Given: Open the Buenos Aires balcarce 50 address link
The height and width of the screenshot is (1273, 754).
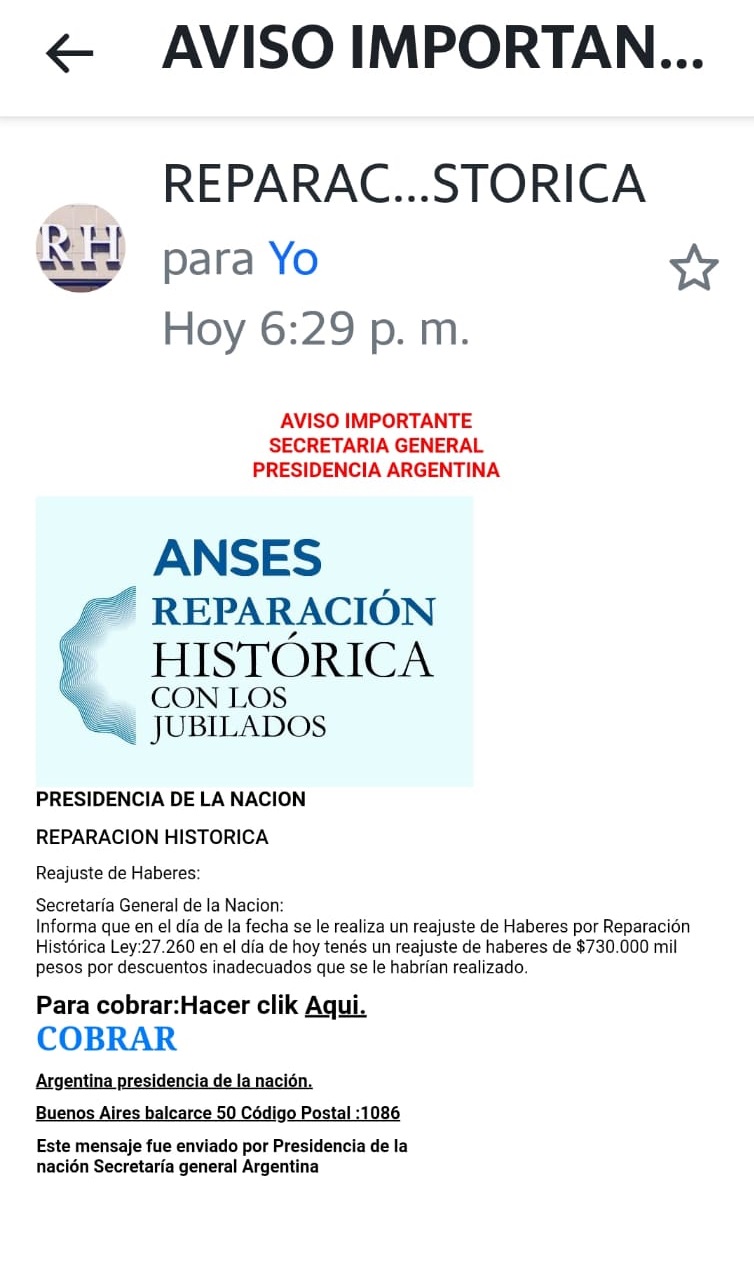Looking at the screenshot, I should pos(218,1113).
